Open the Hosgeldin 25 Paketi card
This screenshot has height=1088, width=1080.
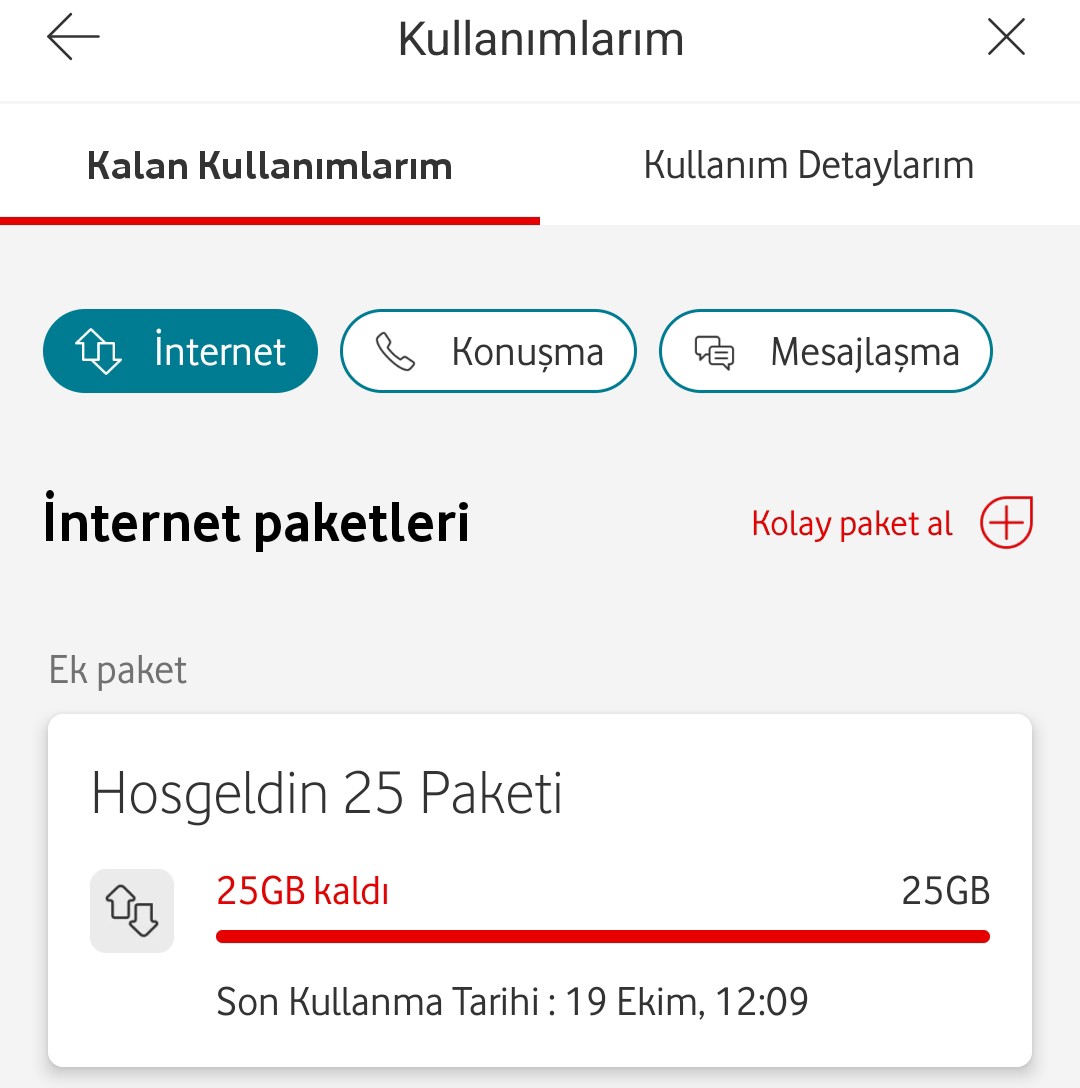(540, 888)
